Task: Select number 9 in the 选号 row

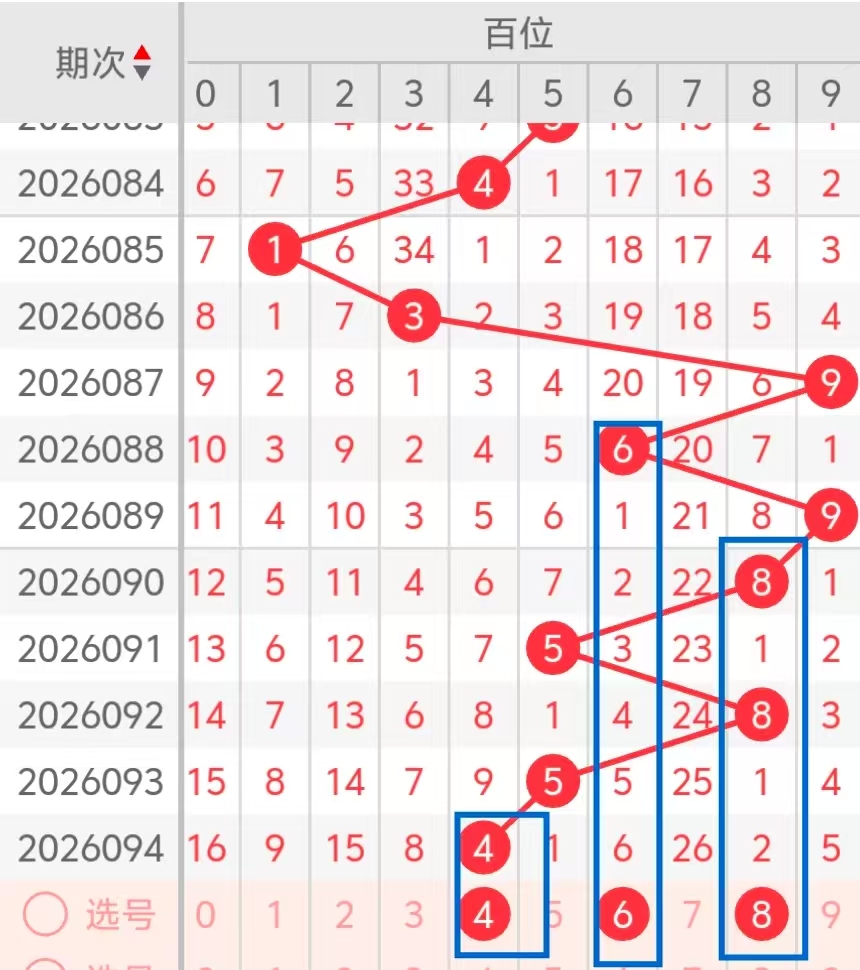Action: pos(831,915)
